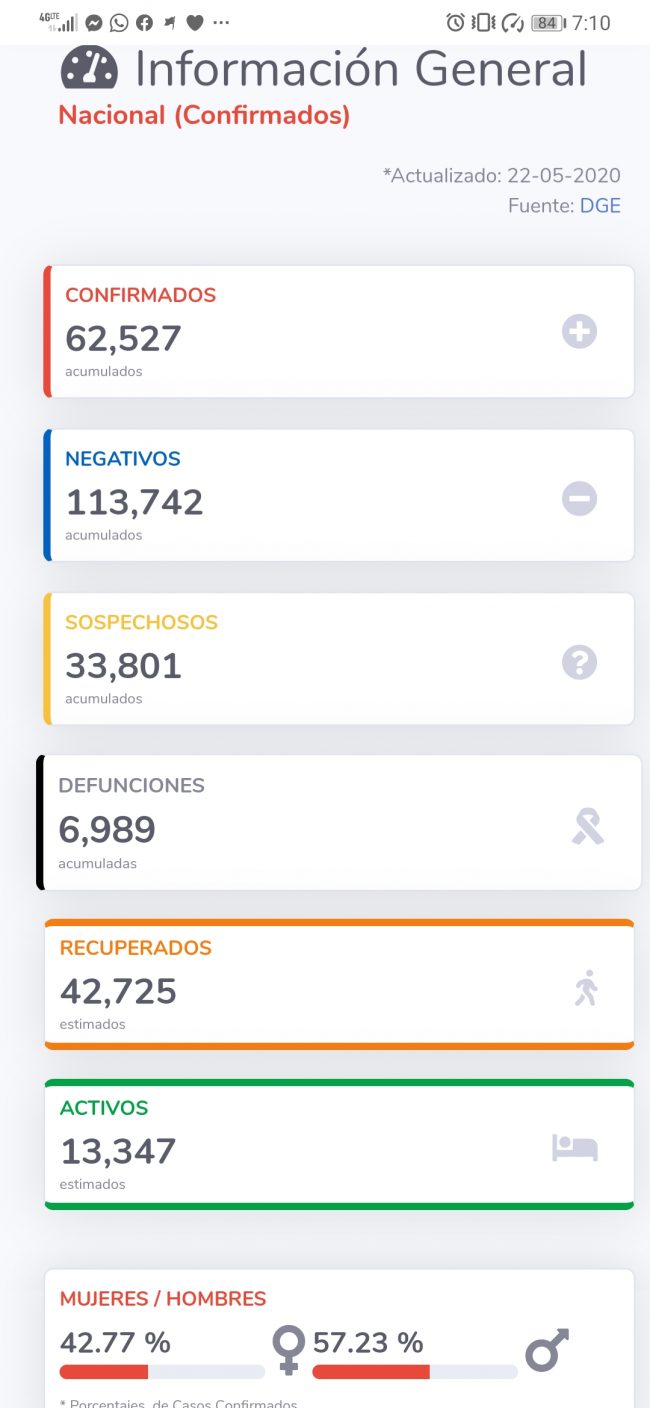Select the Defunciones card

pos(339,823)
